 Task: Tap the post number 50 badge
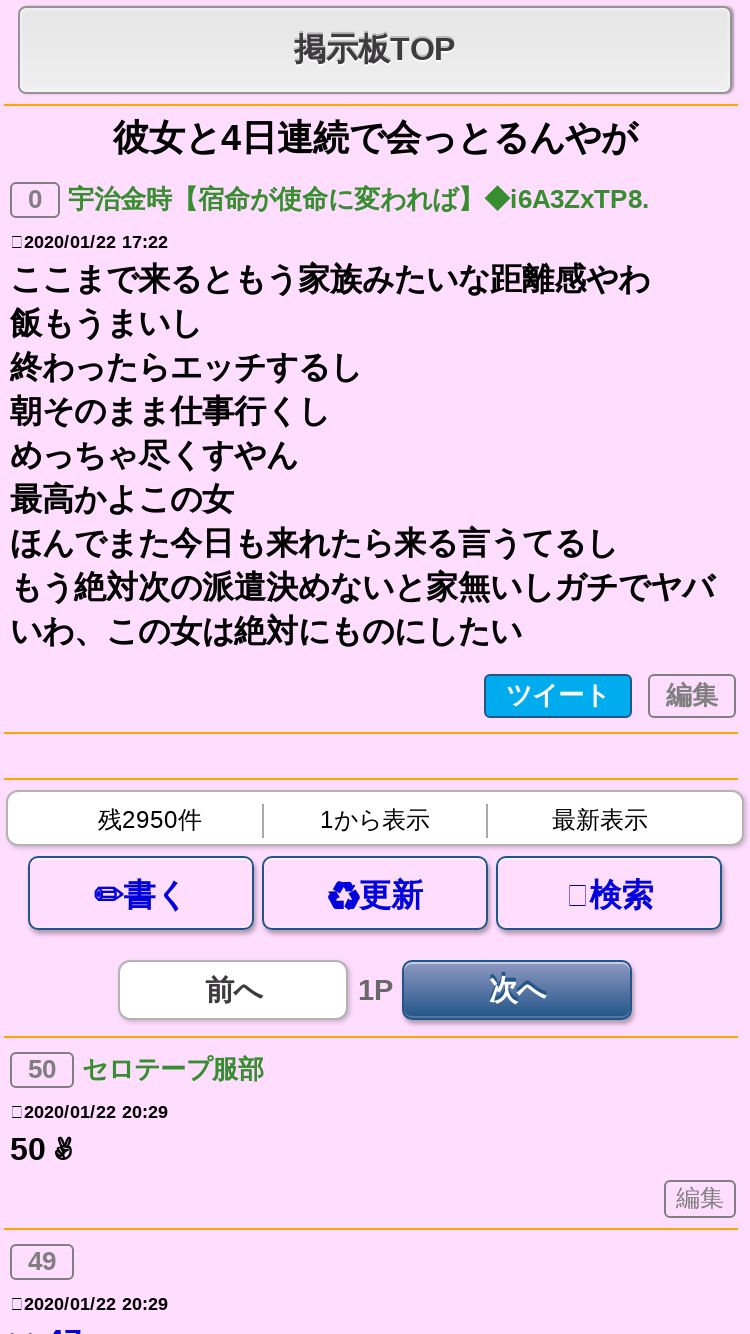(x=42, y=1070)
